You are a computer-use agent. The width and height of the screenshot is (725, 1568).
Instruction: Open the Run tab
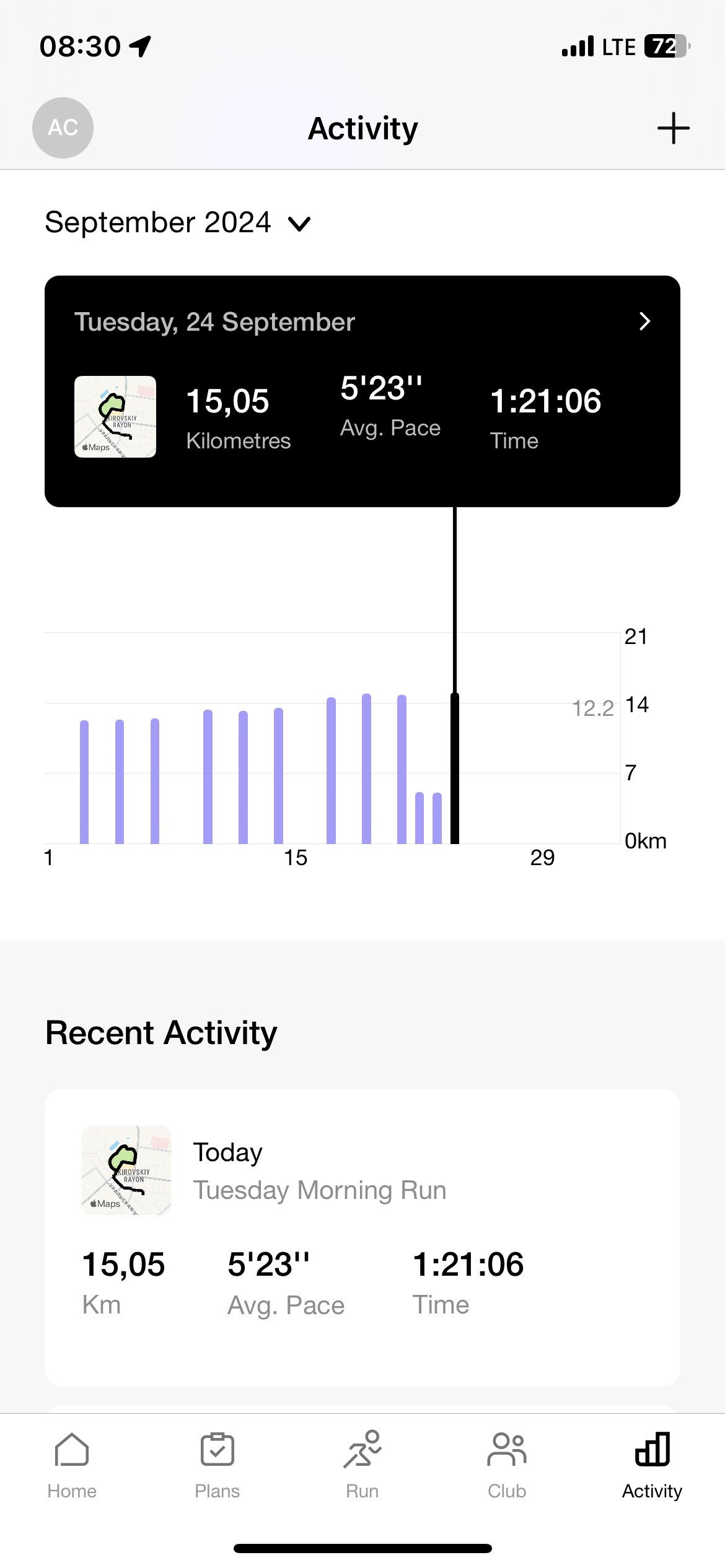pos(362,1465)
